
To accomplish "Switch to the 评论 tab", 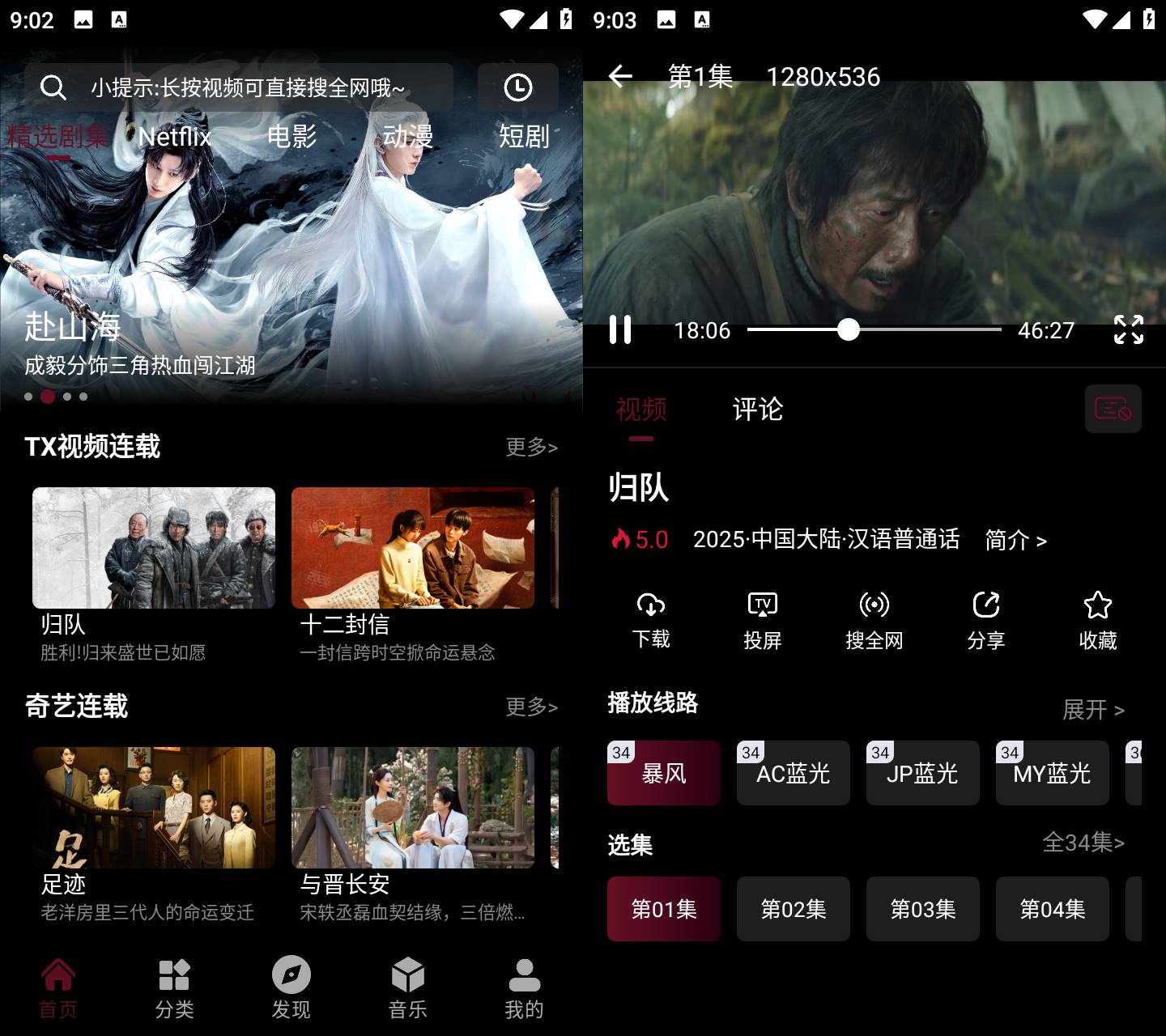I will click(757, 410).
